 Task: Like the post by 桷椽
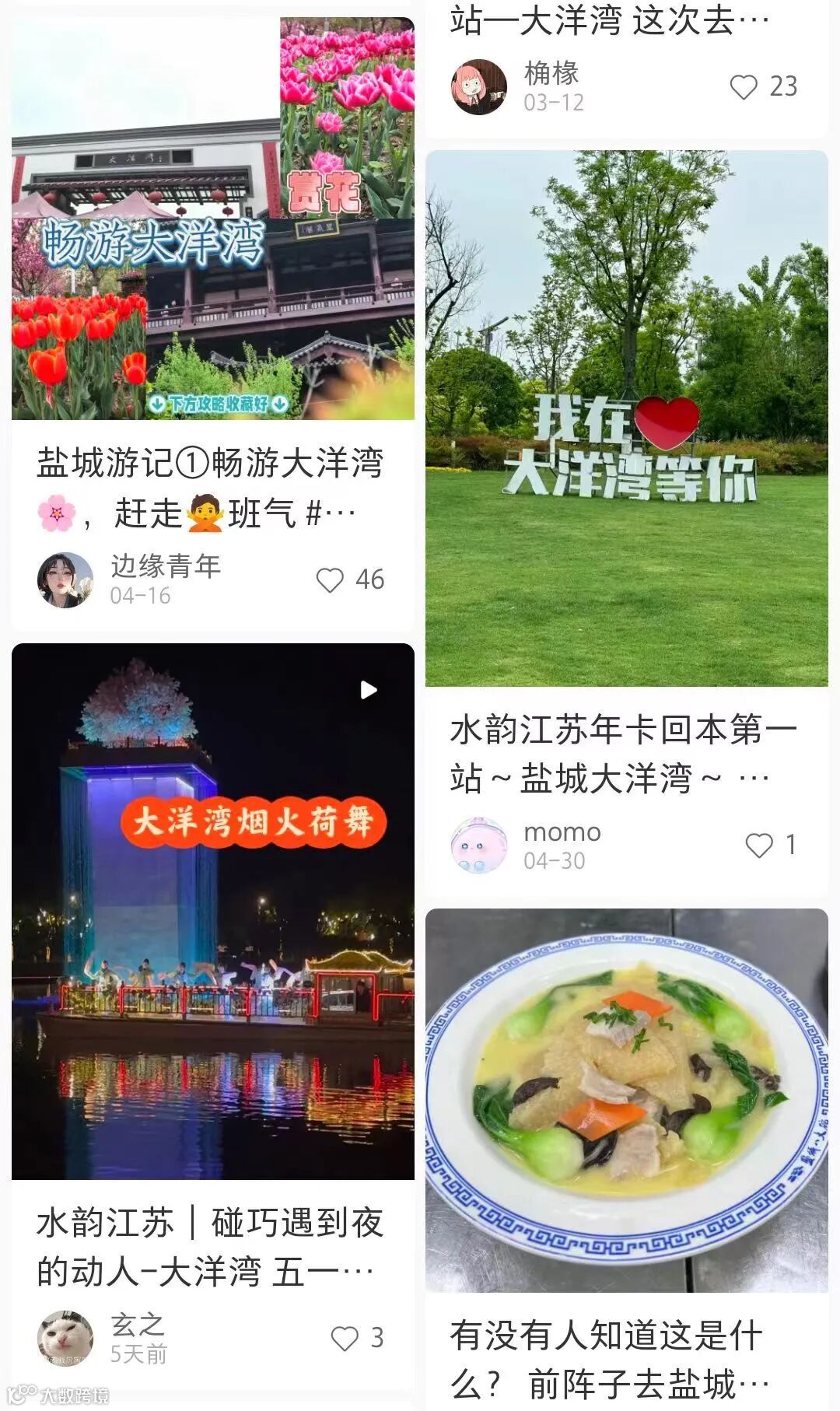[744, 87]
